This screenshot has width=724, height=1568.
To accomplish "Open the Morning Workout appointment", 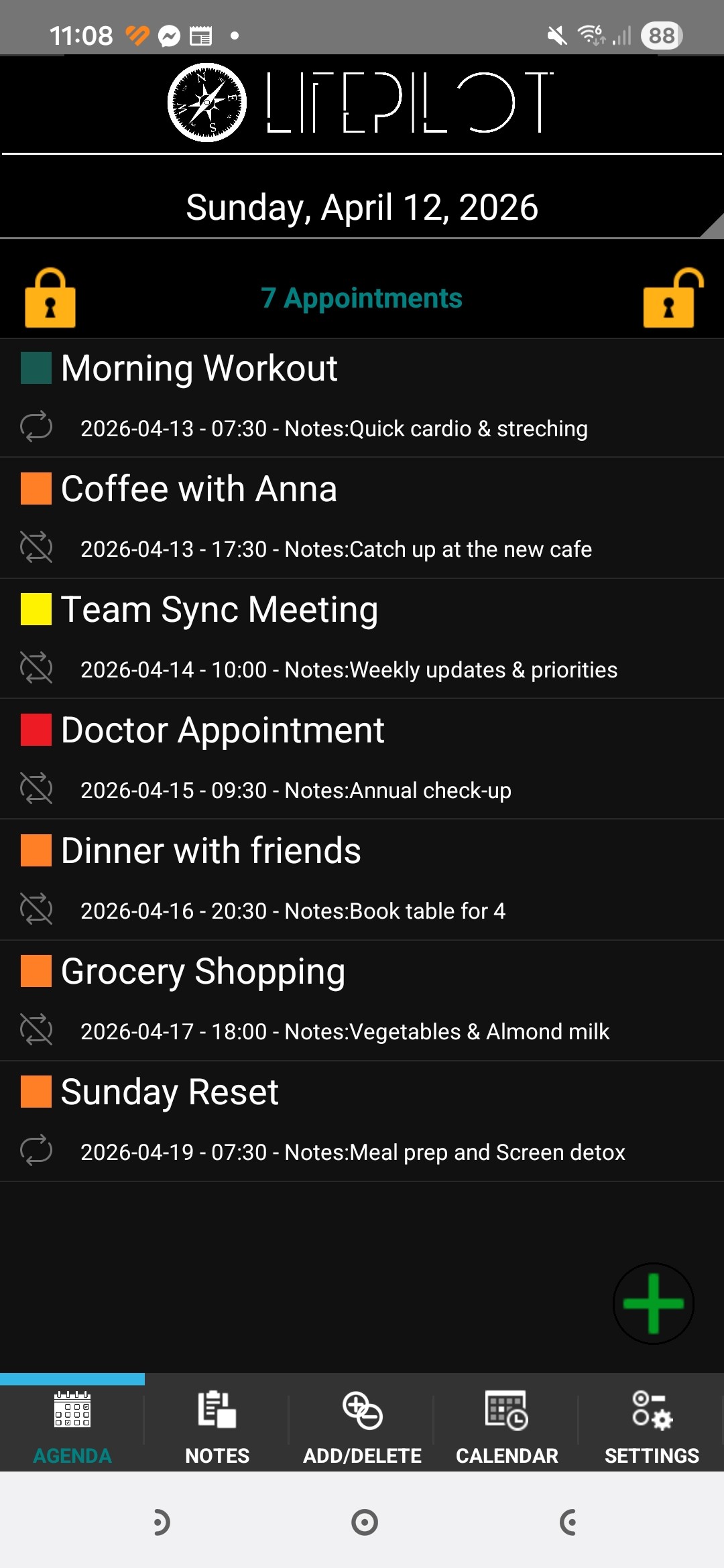I will click(362, 397).
